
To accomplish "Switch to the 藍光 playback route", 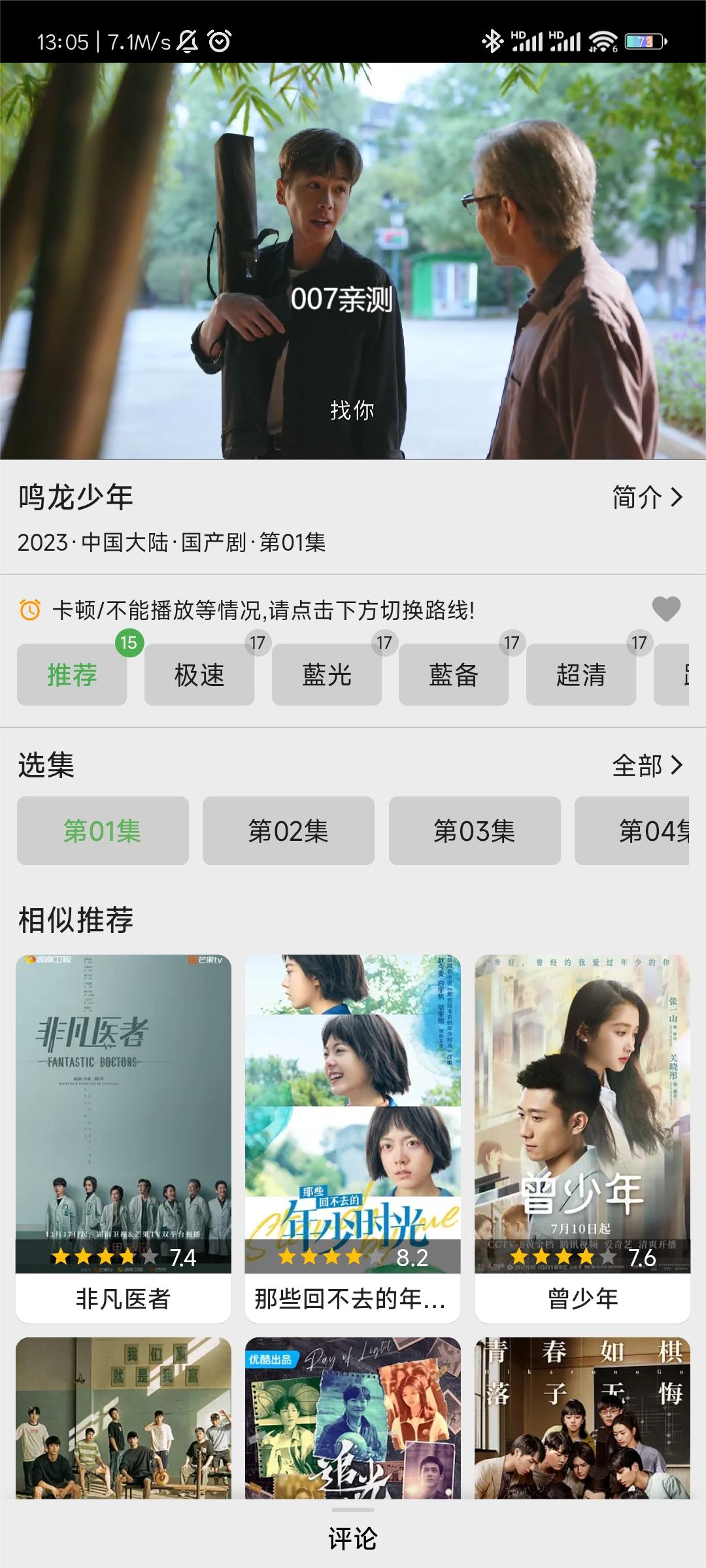I will [x=325, y=676].
